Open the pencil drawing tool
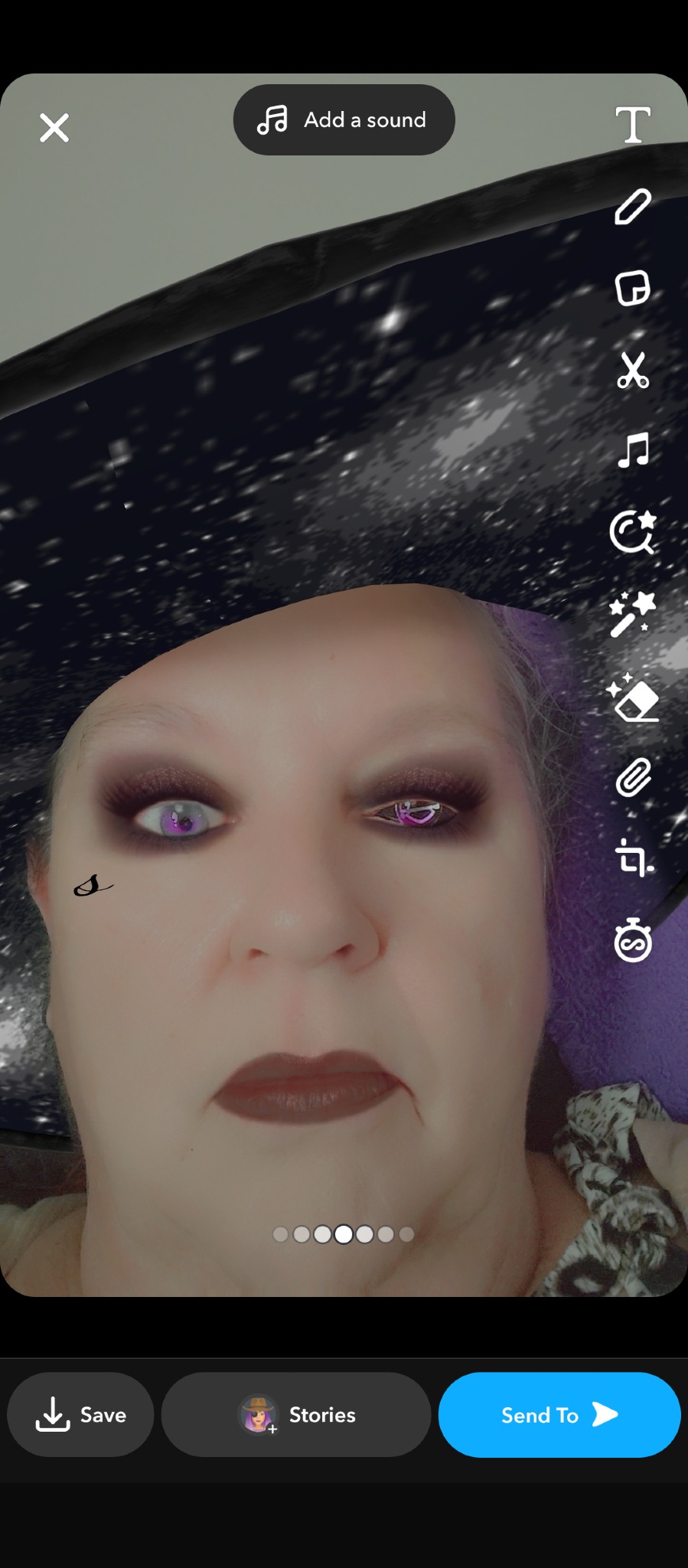This screenshot has height=1568, width=688. [x=633, y=207]
